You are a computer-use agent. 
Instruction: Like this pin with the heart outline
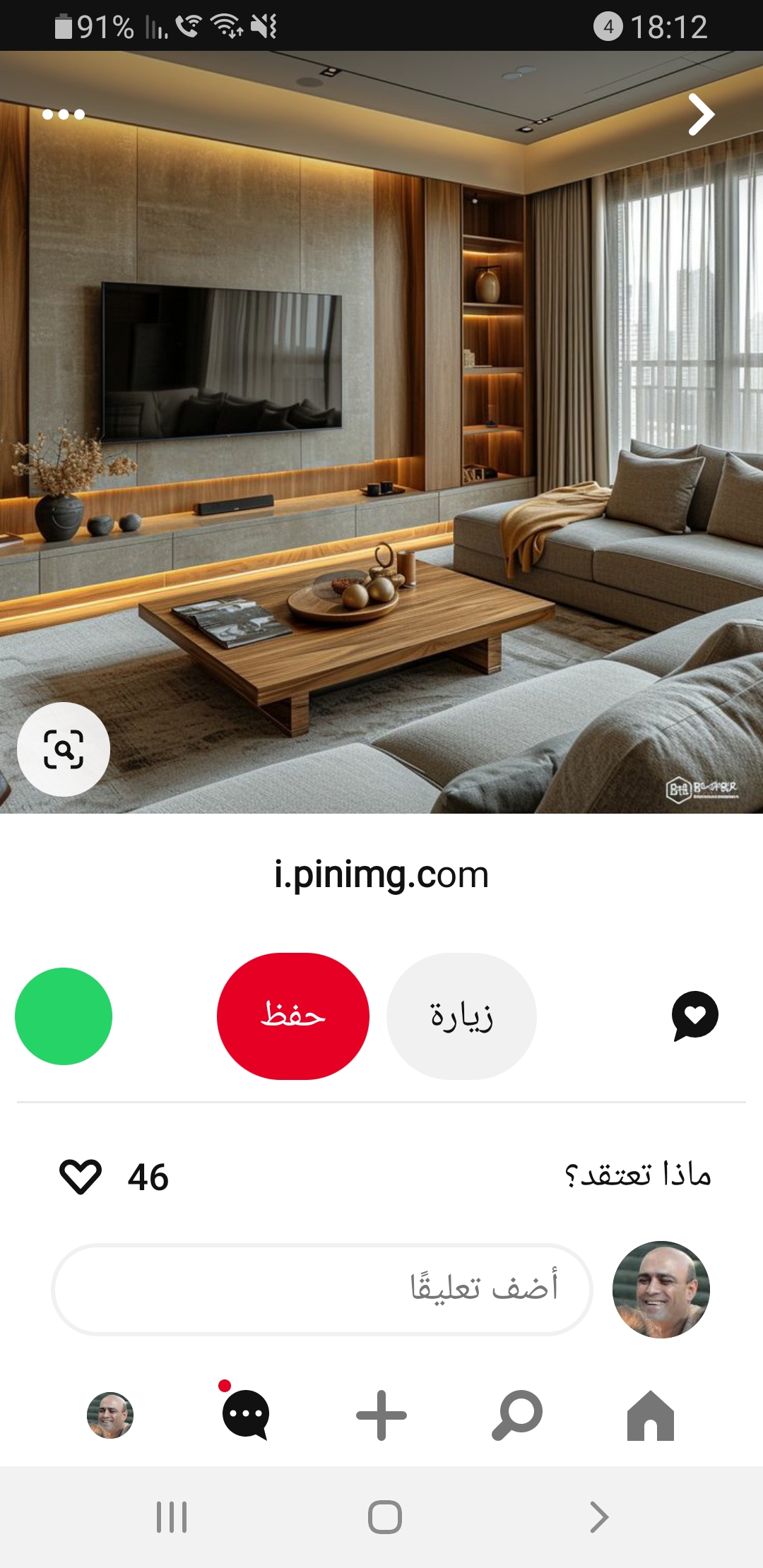pos(81,1177)
